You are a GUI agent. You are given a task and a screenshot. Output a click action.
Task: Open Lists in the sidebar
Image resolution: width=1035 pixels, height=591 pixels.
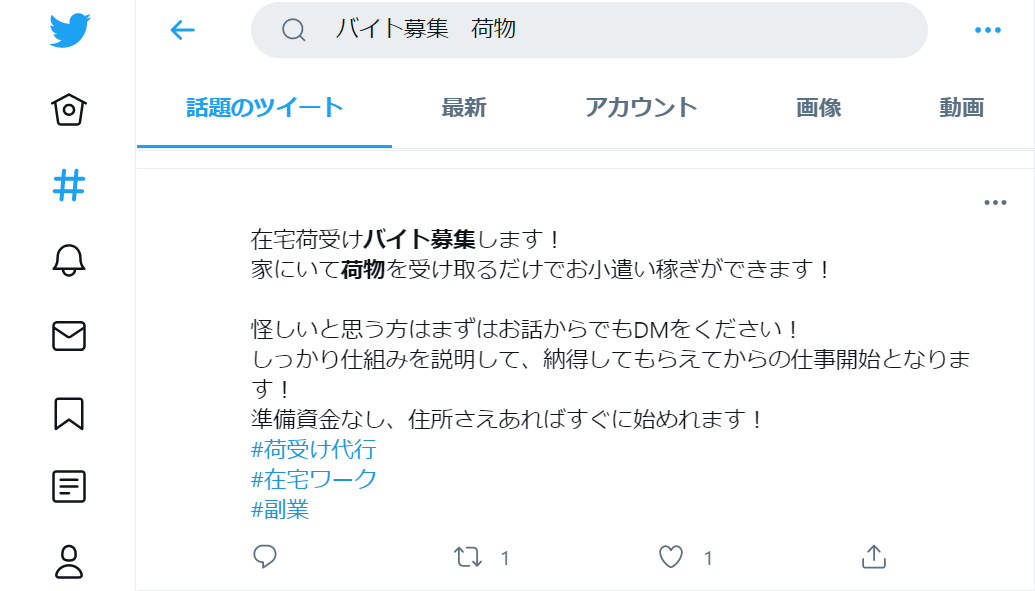(69, 487)
